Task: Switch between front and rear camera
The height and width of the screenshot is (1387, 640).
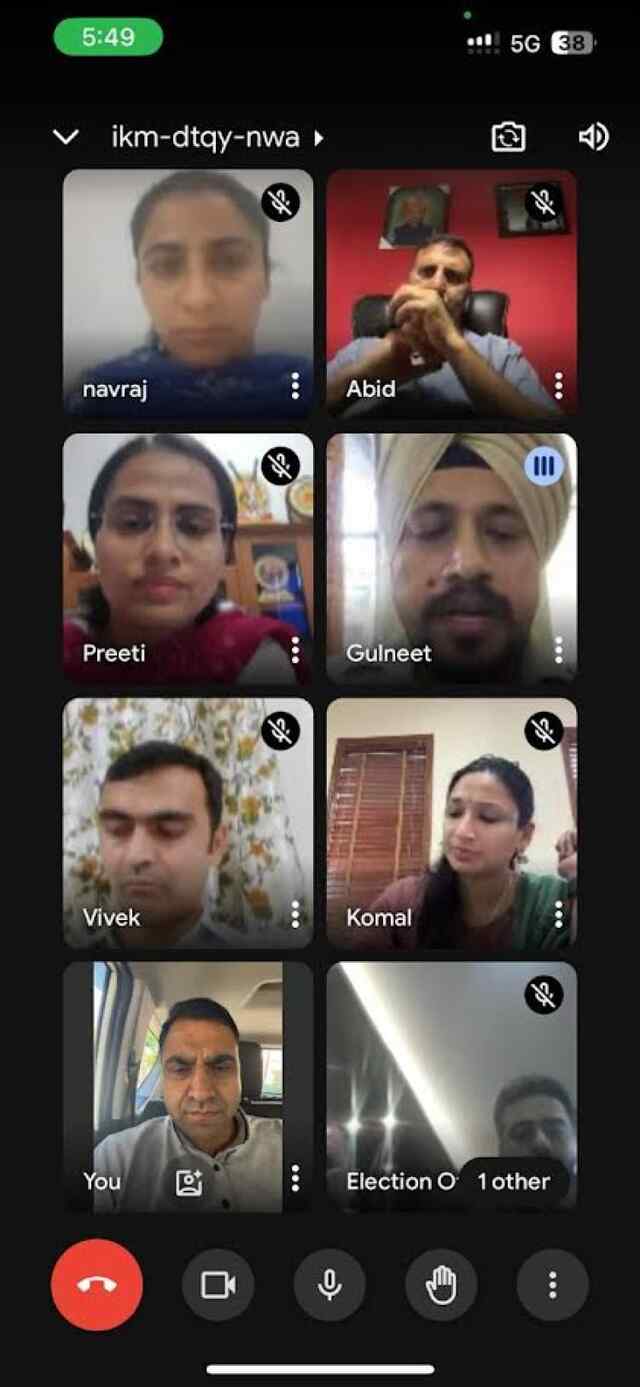Action: [508, 137]
